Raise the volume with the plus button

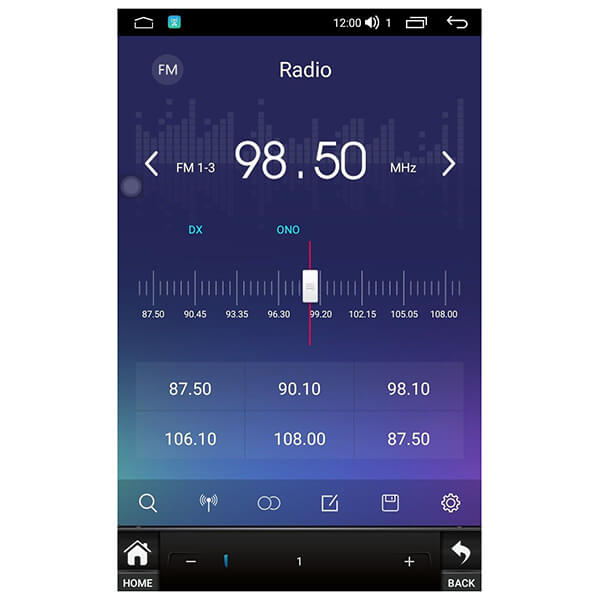pyautogui.click(x=408, y=562)
